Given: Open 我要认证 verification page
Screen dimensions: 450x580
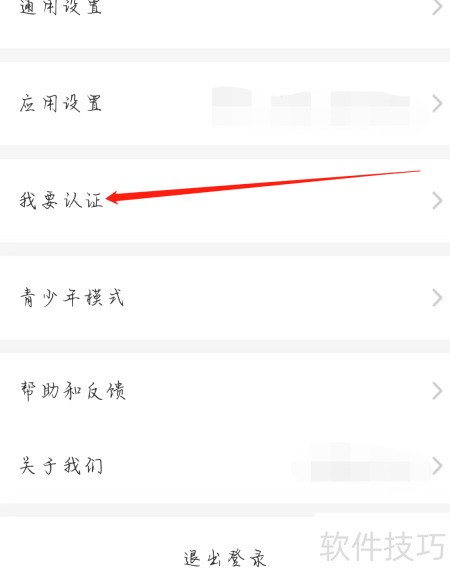Looking at the screenshot, I should 225,201.
